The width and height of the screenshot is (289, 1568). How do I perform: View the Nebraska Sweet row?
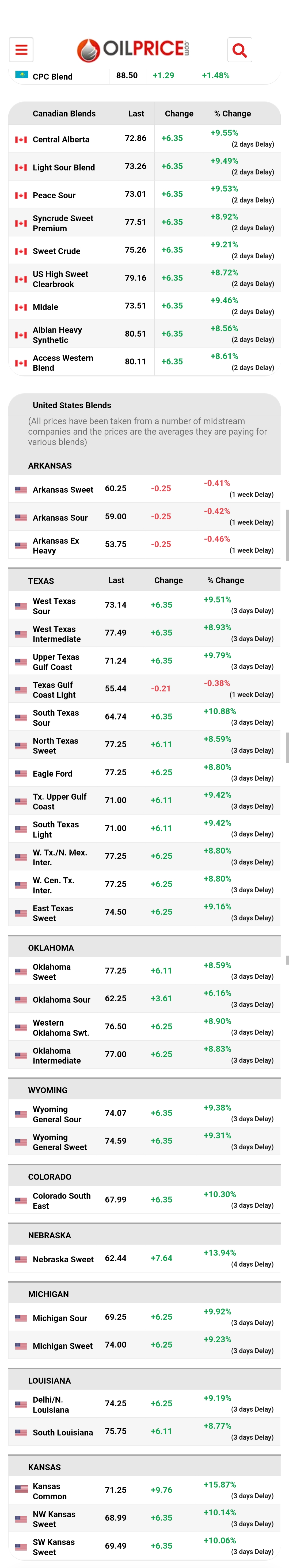click(63, 1259)
